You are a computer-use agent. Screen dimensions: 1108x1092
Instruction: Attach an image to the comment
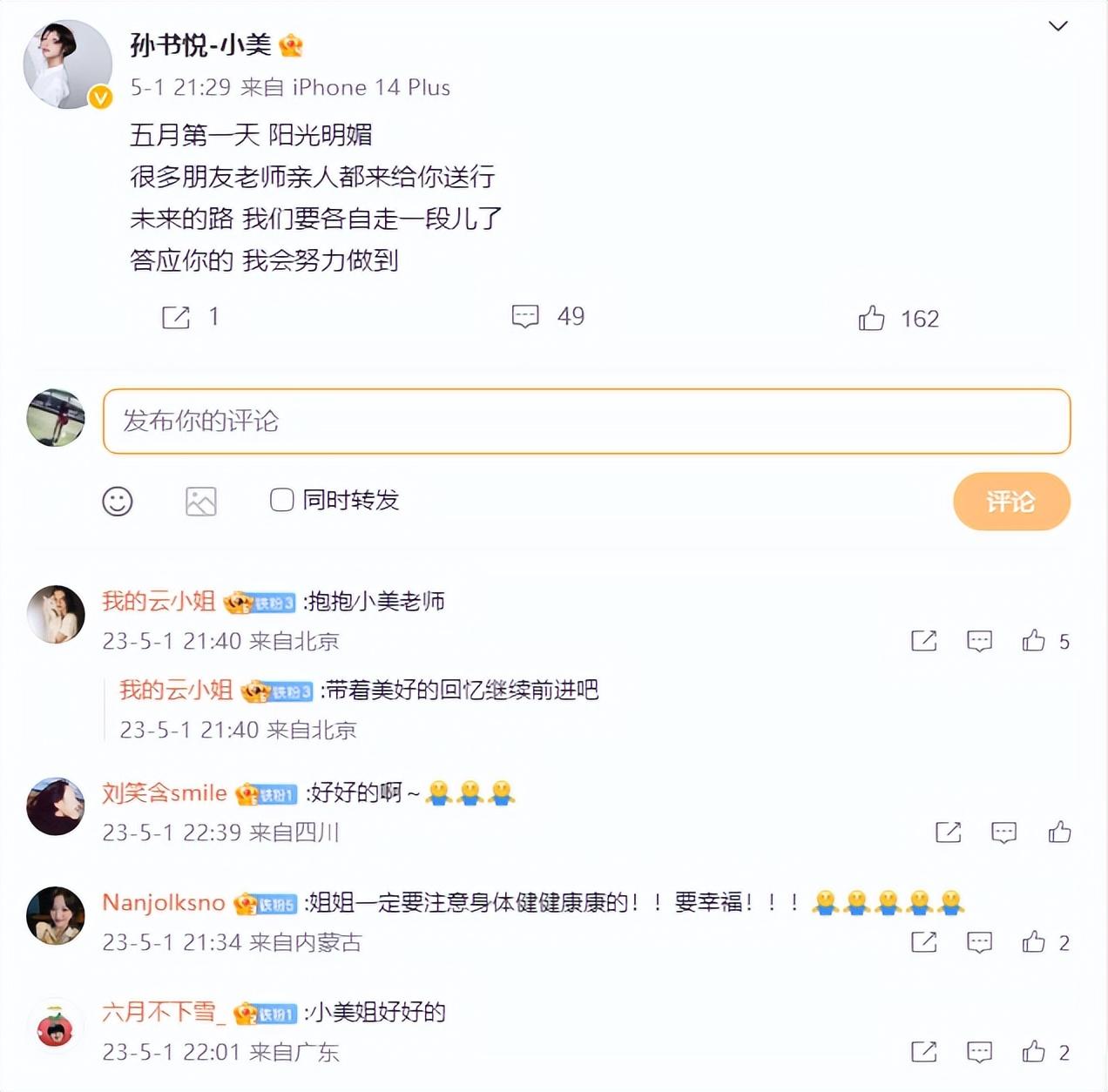click(201, 501)
